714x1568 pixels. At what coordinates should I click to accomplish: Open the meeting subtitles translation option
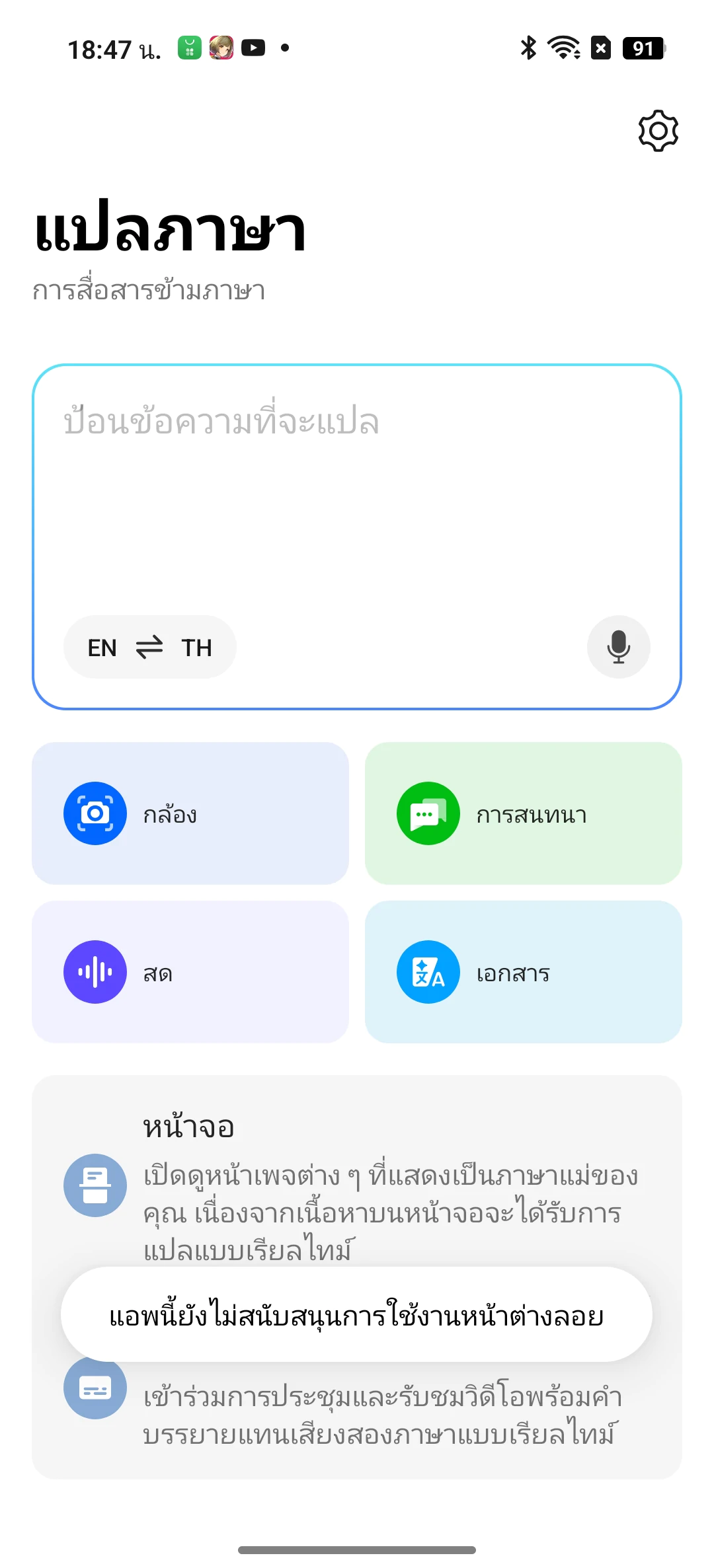[x=357, y=1414]
